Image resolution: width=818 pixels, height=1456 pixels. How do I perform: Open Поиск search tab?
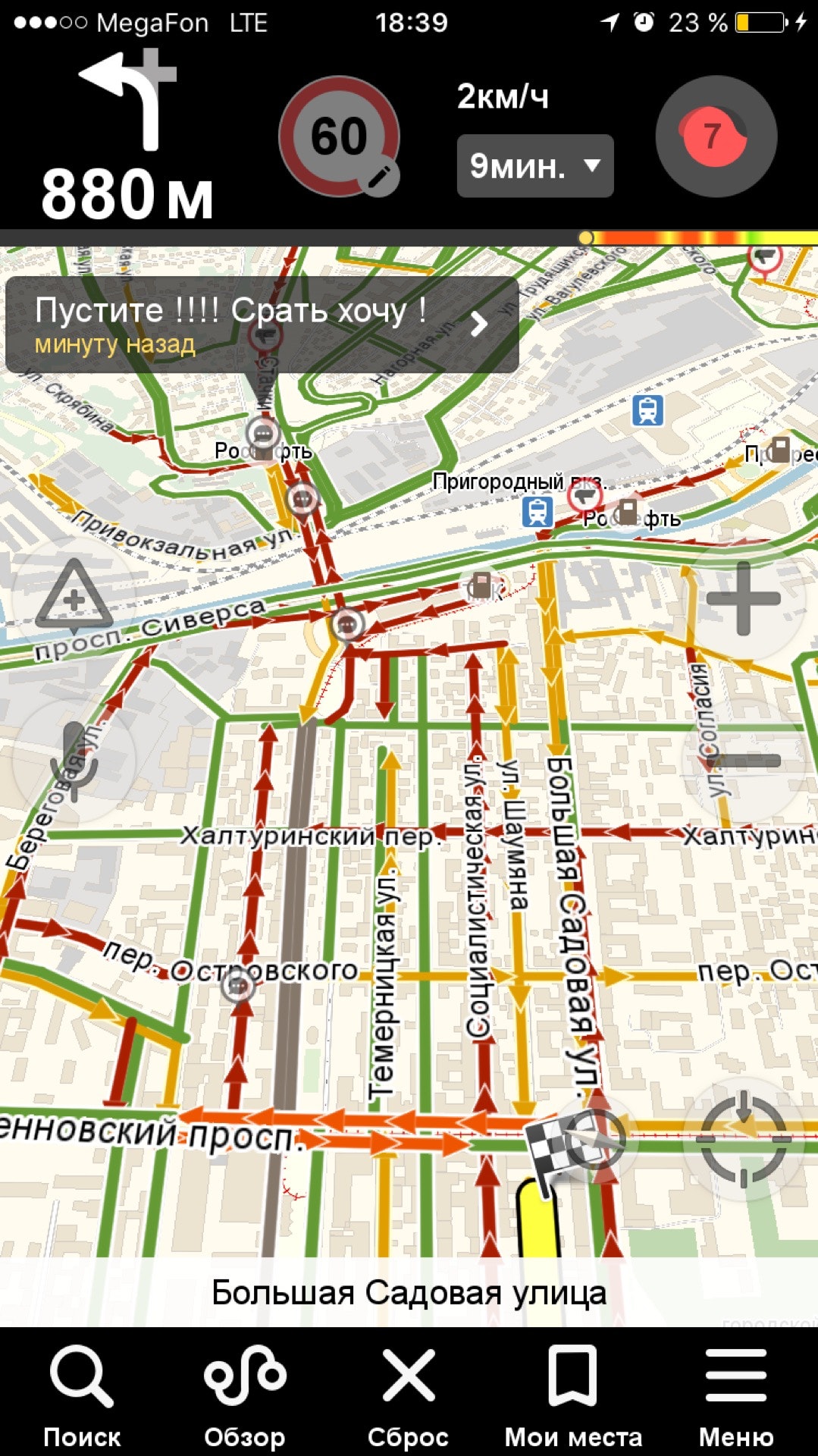click(x=82, y=1395)
